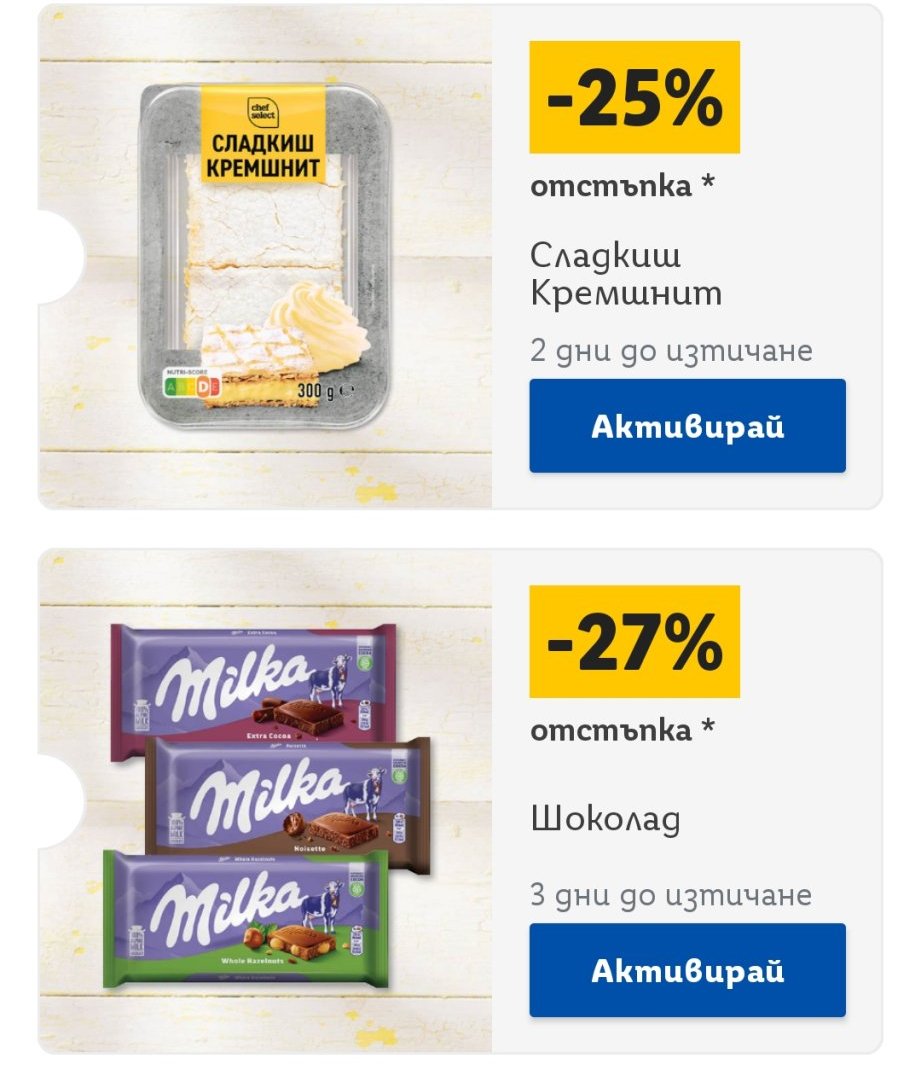Open the Milka Шоколад coupon card

pos(265,800)
